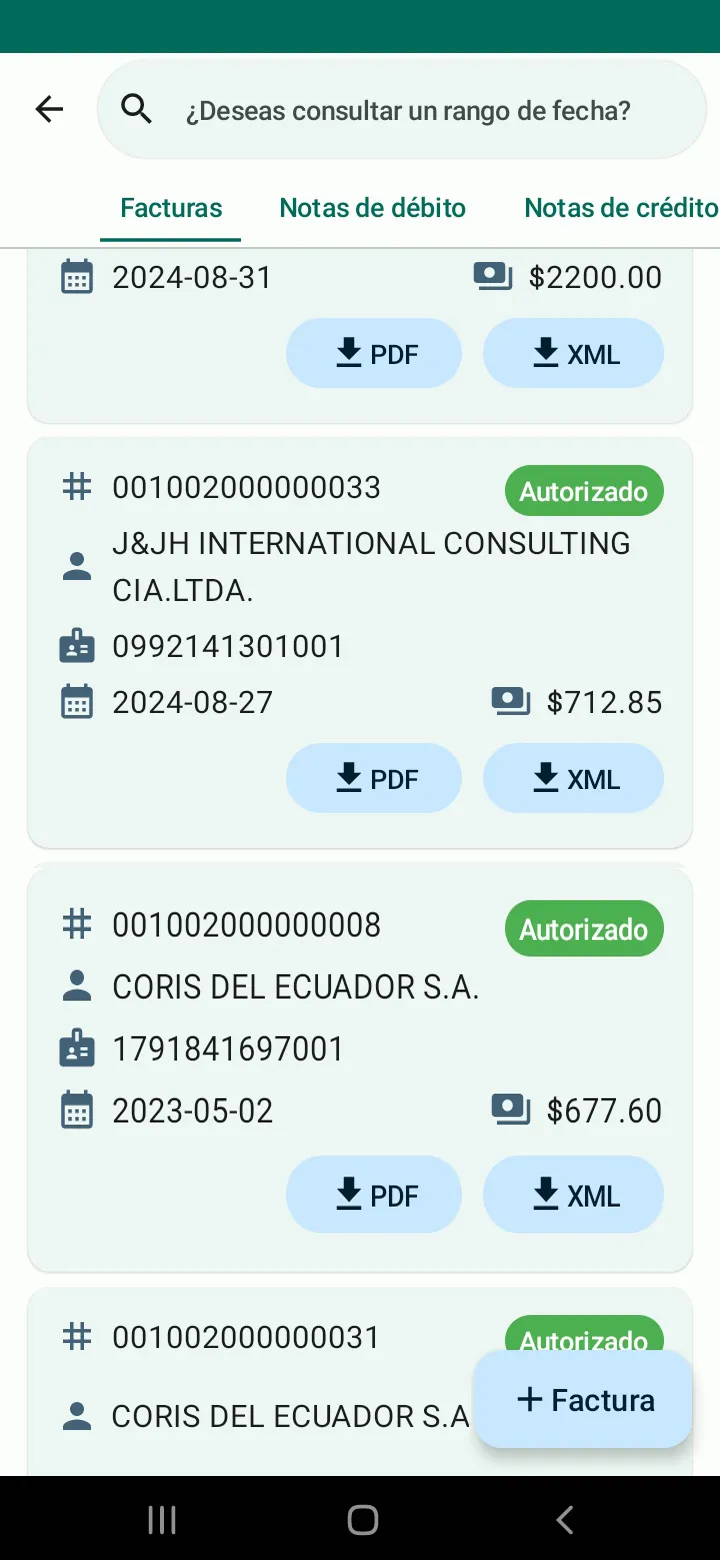Open the Notas de crédito tab
This screenshot has width=720, height=1560.
coord(620,208)
